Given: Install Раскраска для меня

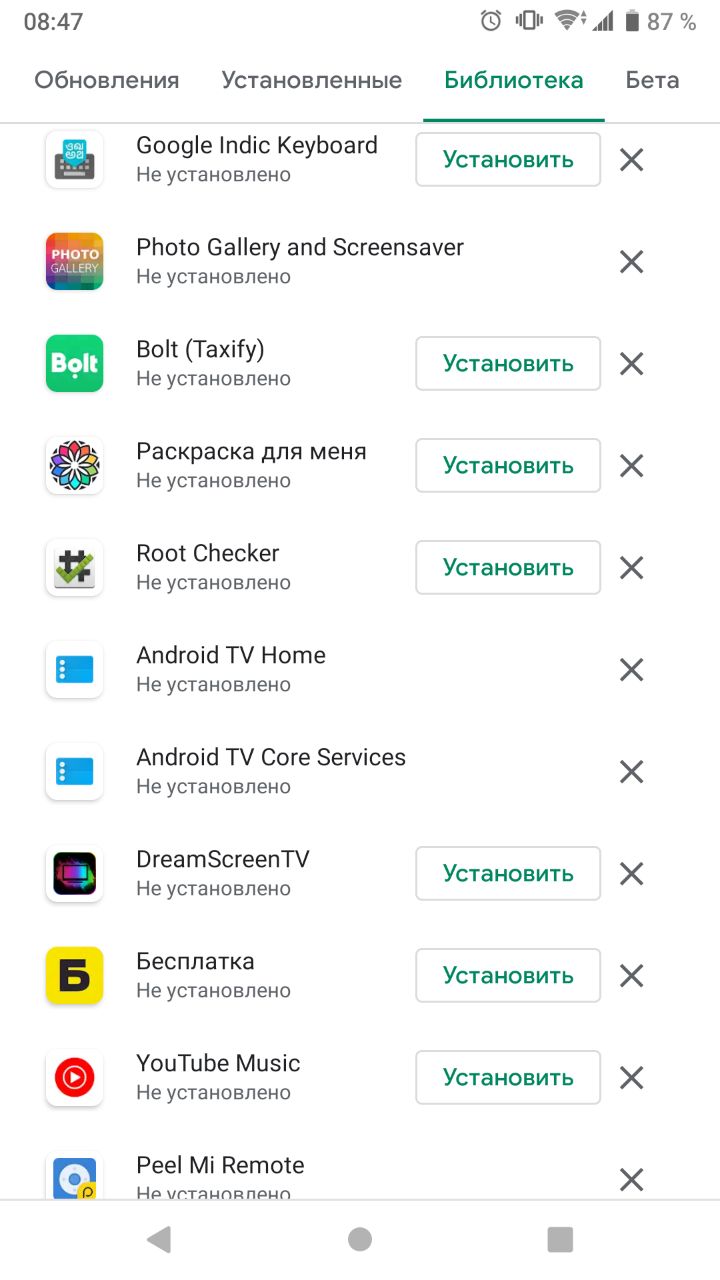Looking at the screenshot, I should click(508, 466).
